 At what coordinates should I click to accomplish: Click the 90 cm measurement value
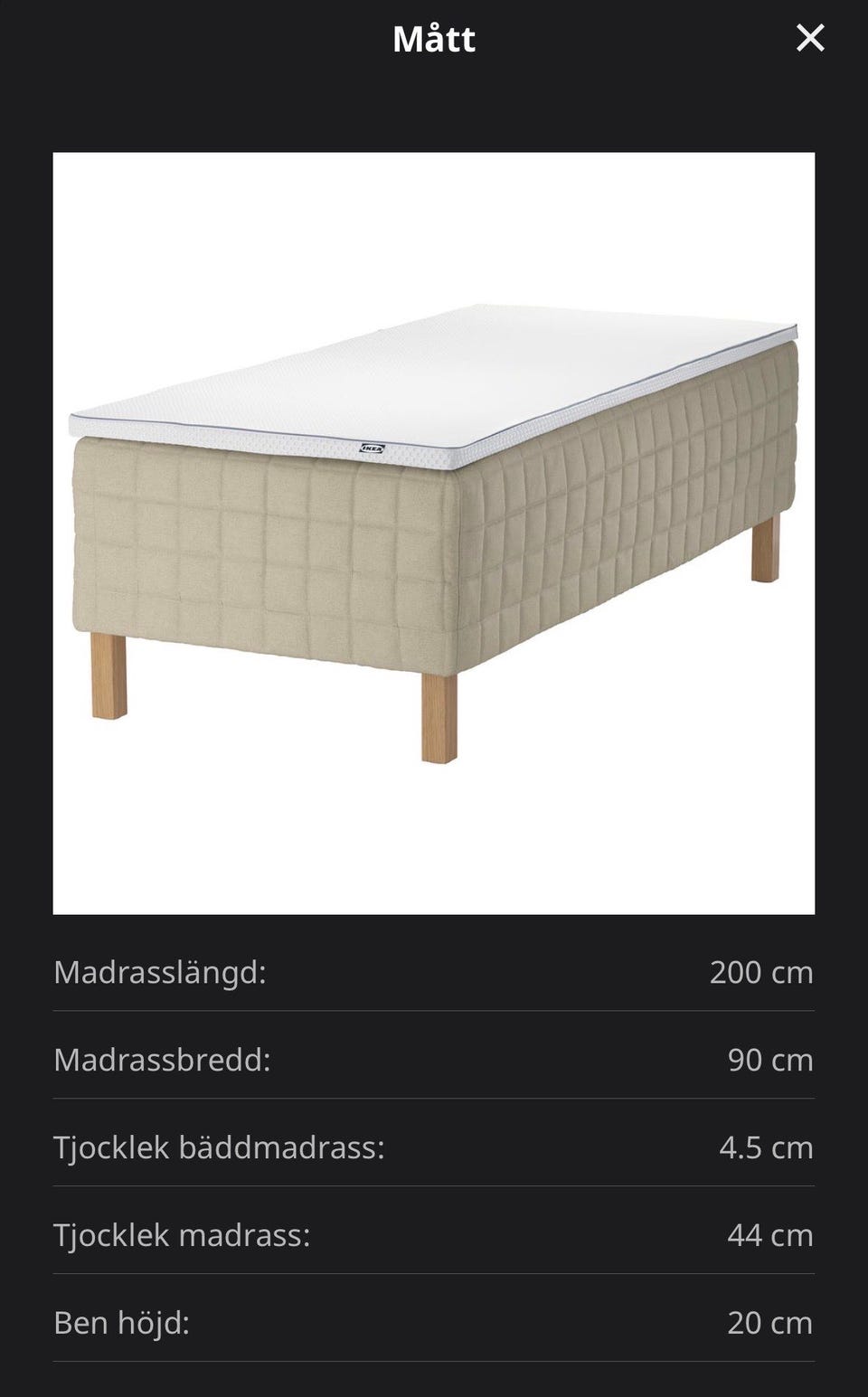[772, 1060]
